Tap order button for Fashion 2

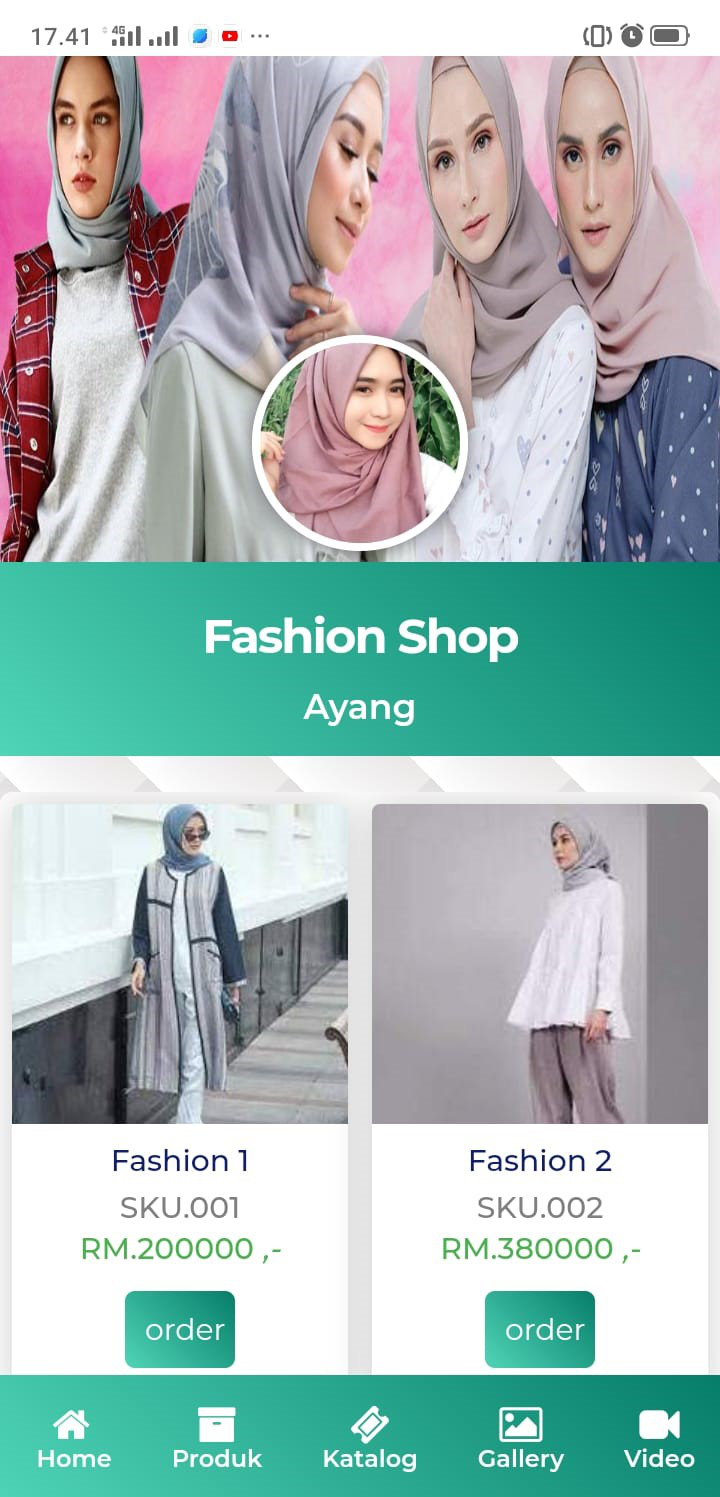click(540, 1329)
